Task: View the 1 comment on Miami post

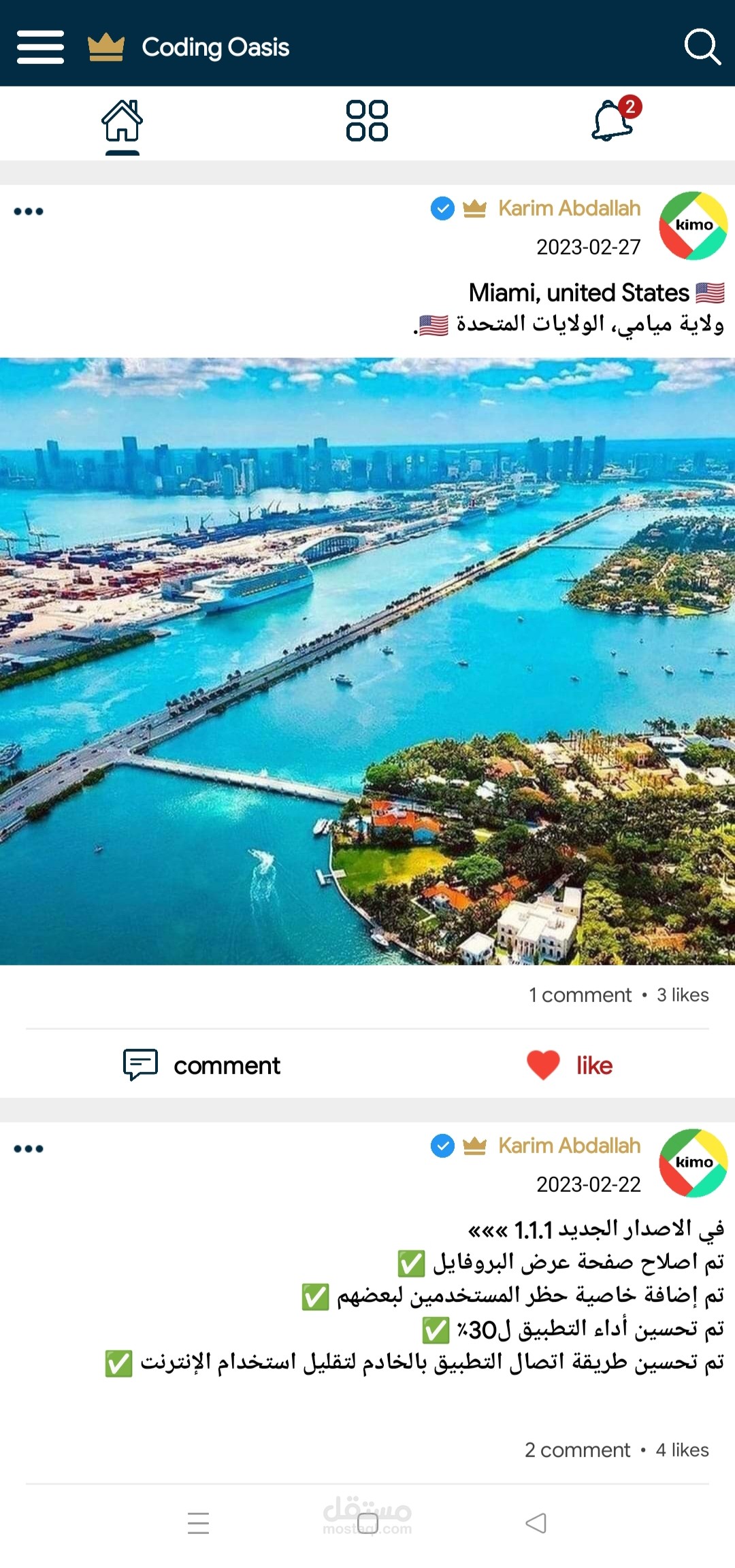Action: click(x=581, y=995)
